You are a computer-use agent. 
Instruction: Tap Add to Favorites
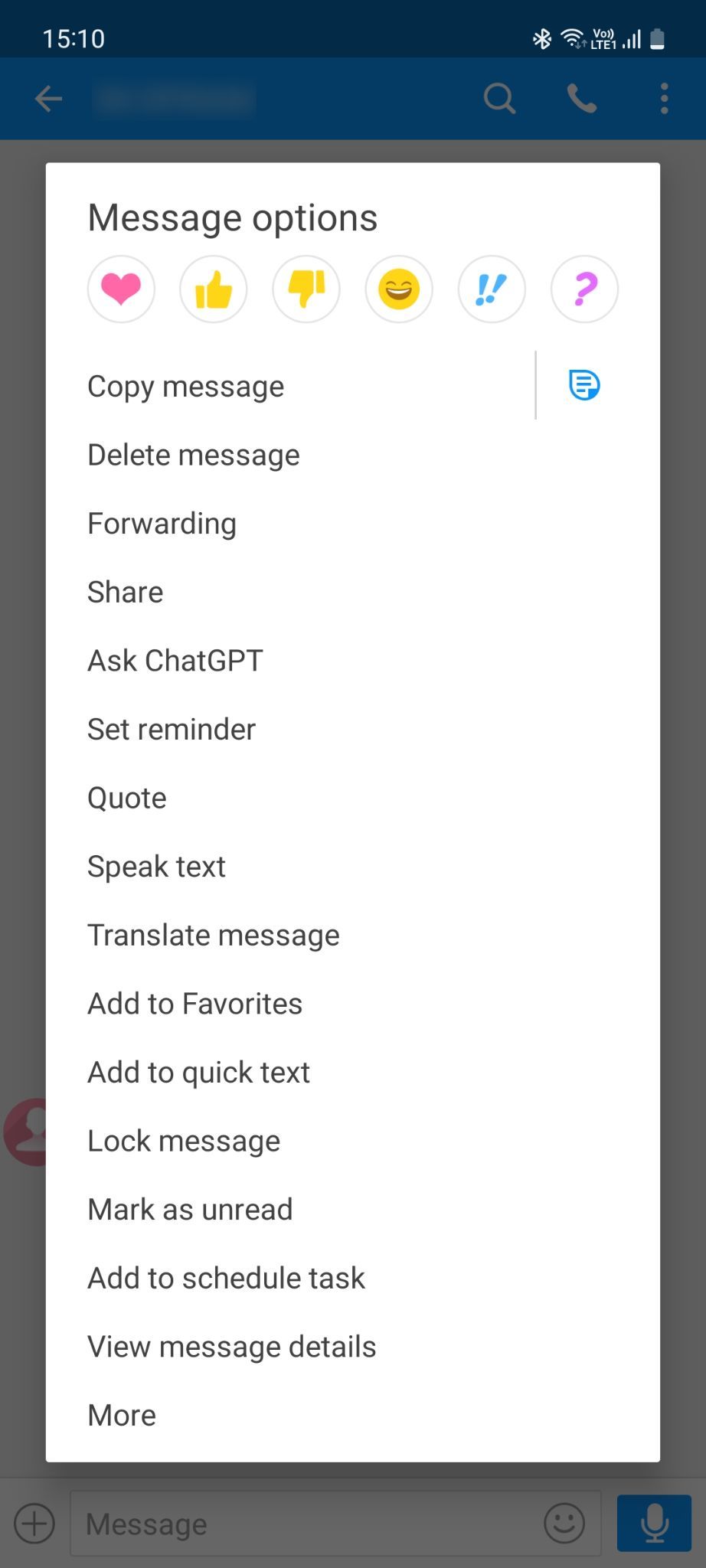click(194, 1004)
